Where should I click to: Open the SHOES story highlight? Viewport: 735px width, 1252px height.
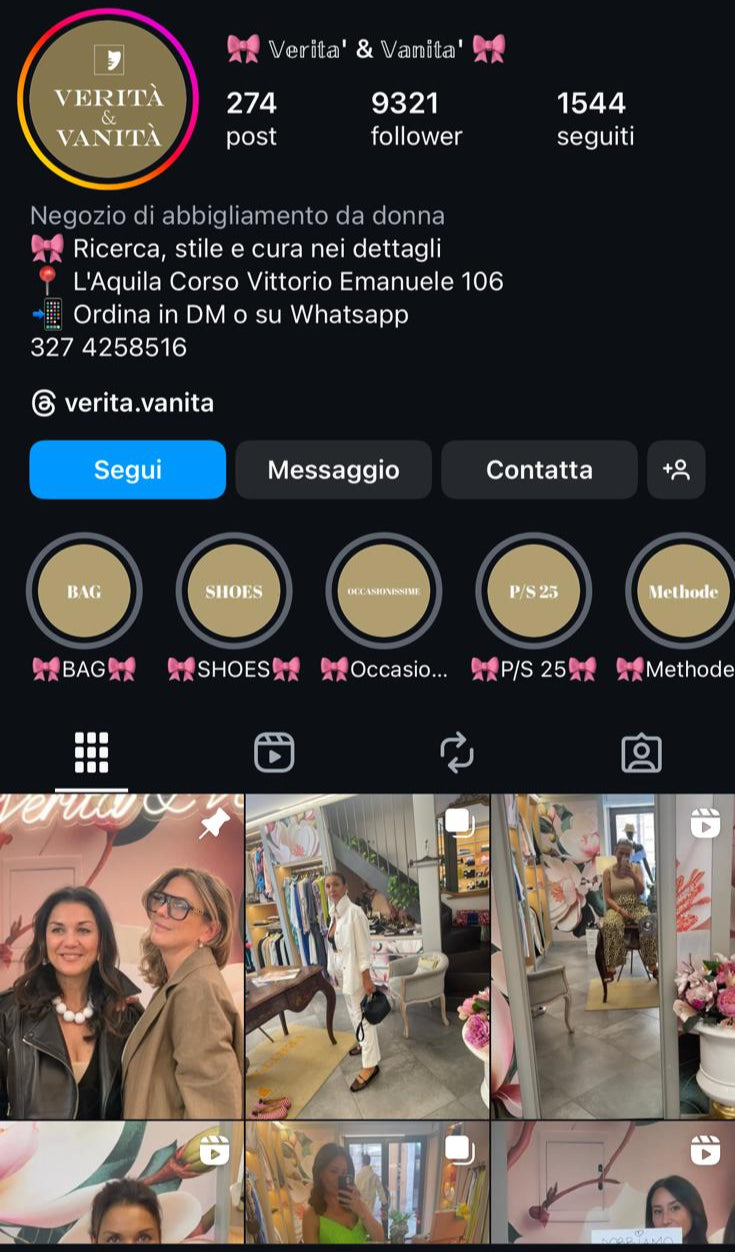click(x=234, y=592)
